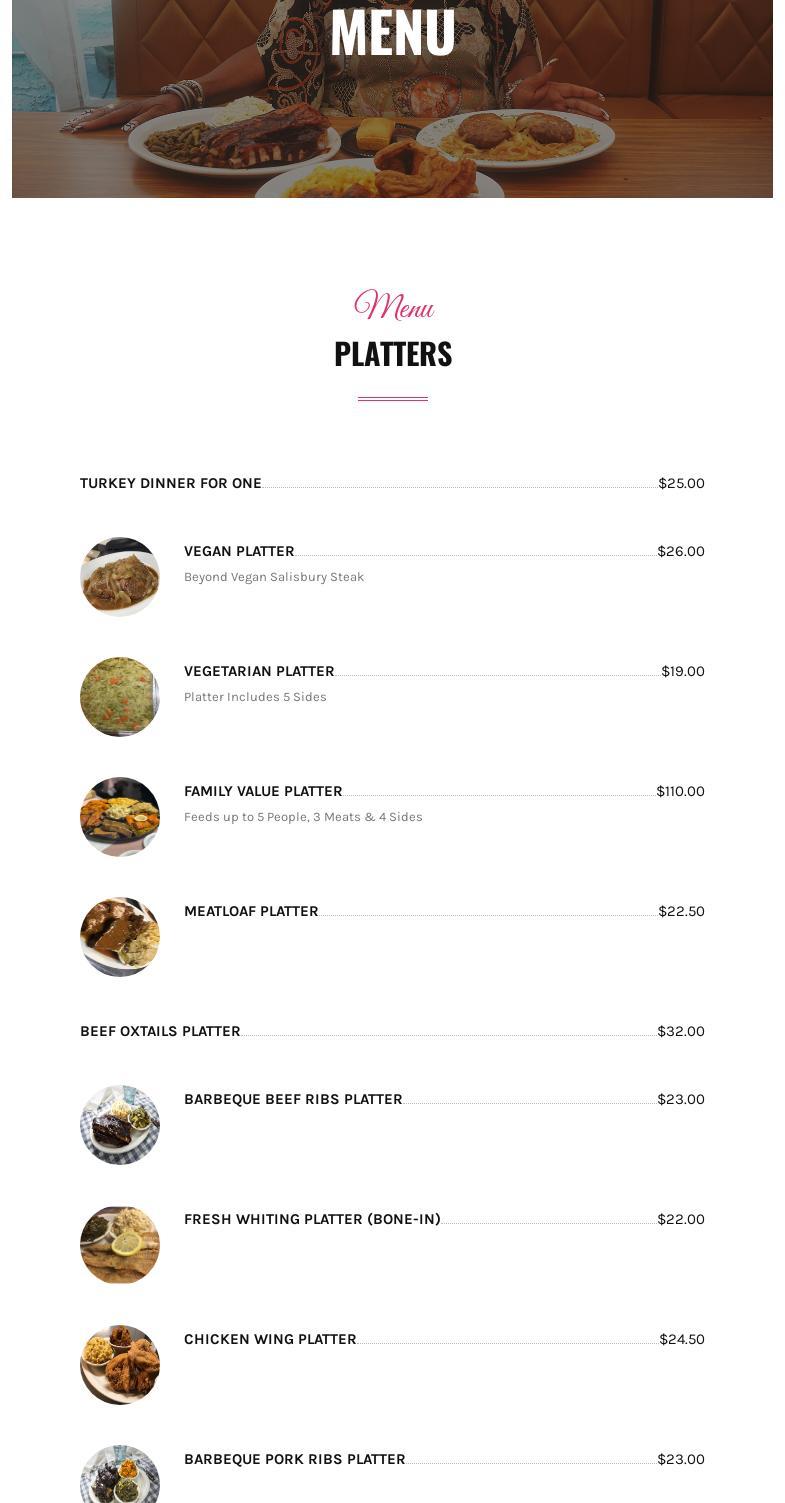Viewport: 785px width, 1503px height.
Task: Open the Vegan Platter photo
Action: coord(120,577)
